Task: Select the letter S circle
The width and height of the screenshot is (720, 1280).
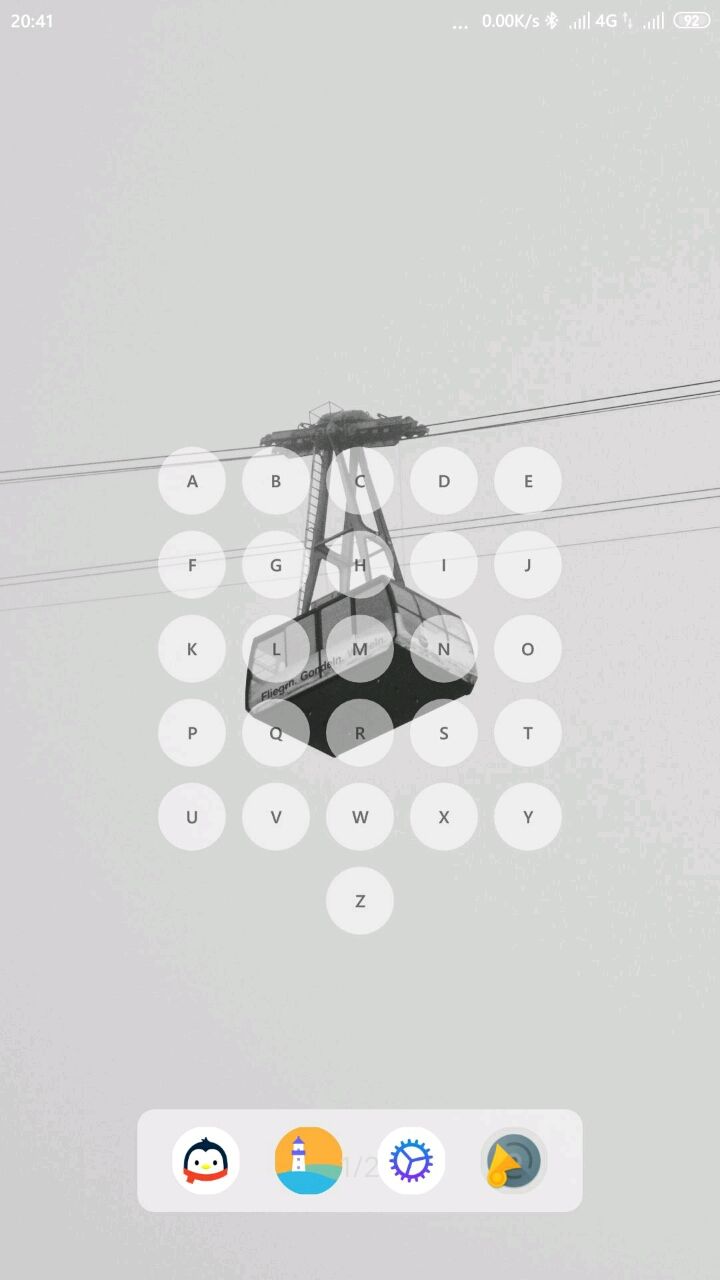Action: click(x=444, y=733)
